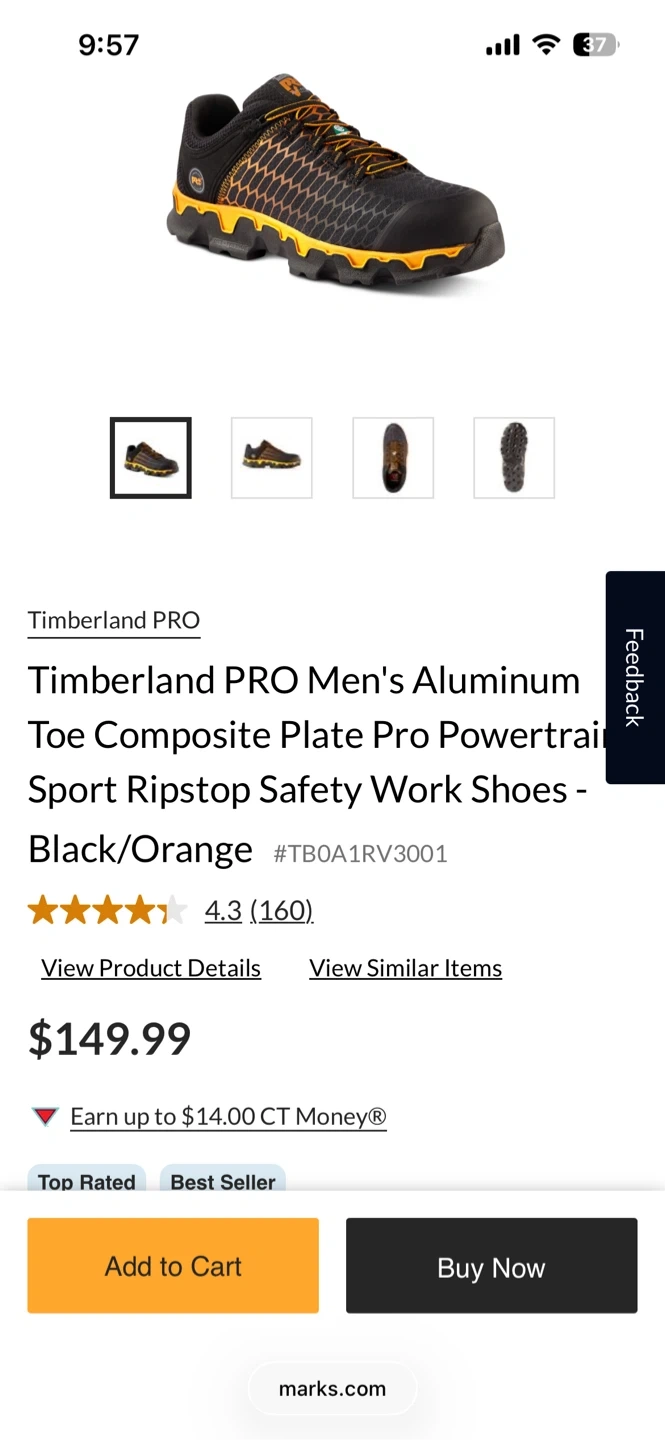Show the sole-view shoe thumbnail
This screenshot has height=1440, width=665.
coord(514,458)
